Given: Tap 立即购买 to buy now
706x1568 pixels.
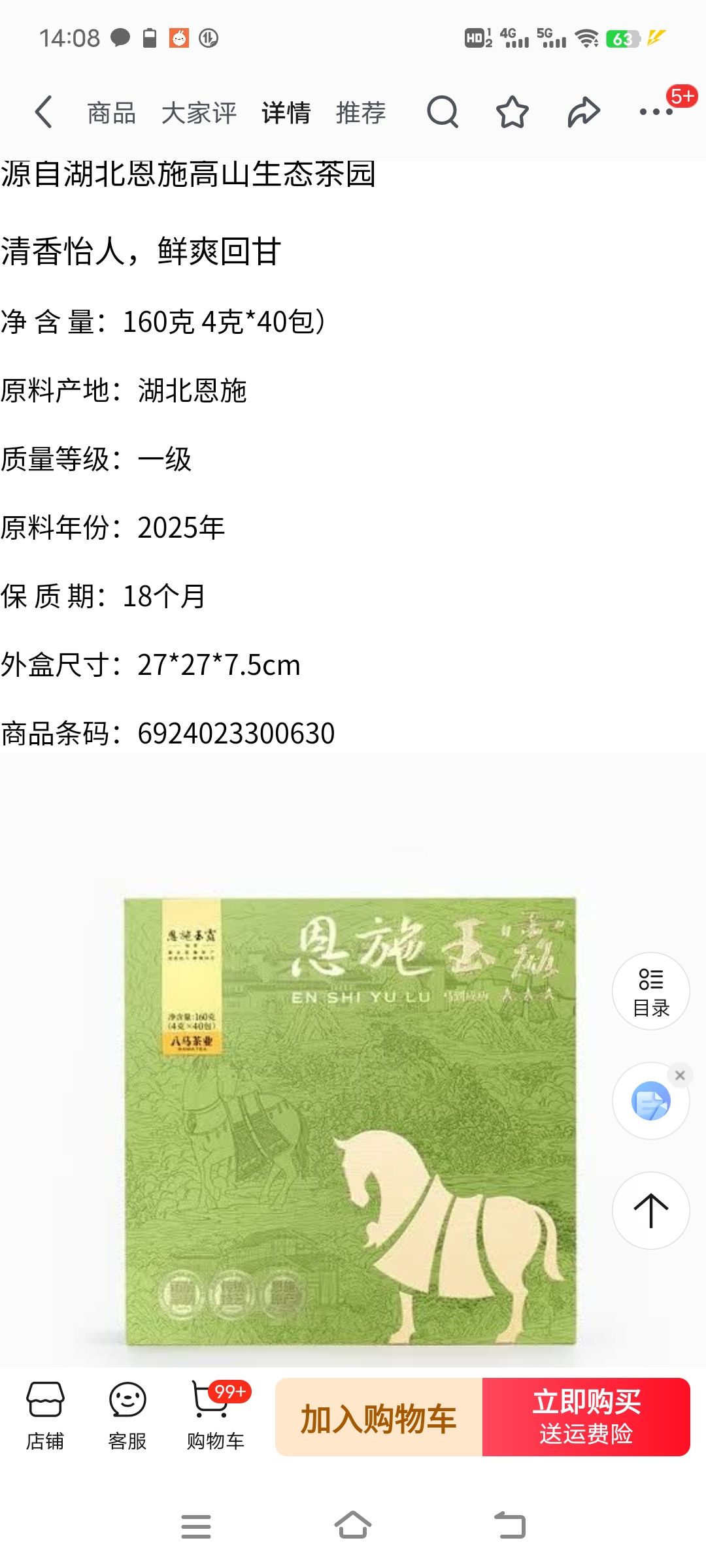Looking at the screenshot, I should (x=586, y=1417).
